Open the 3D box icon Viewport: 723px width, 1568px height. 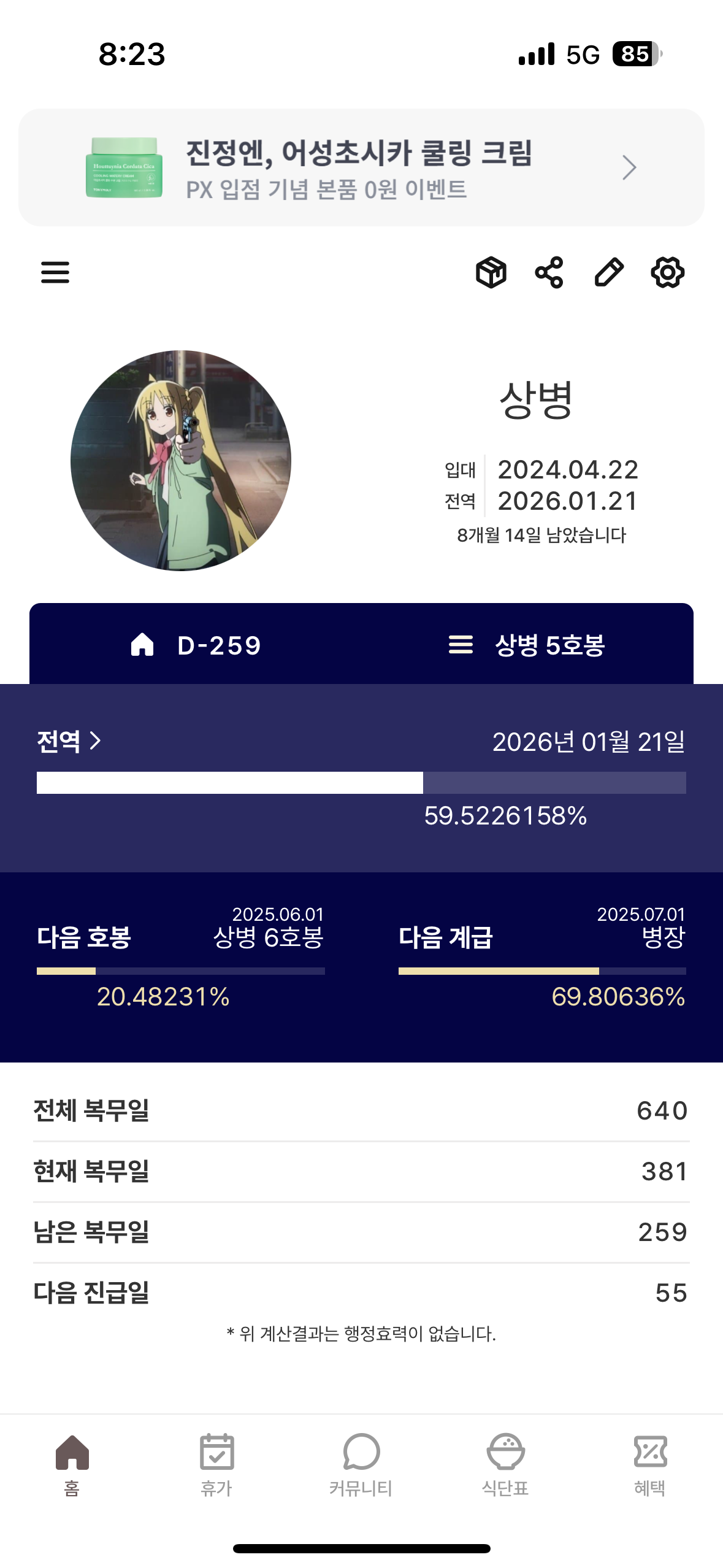491,272
